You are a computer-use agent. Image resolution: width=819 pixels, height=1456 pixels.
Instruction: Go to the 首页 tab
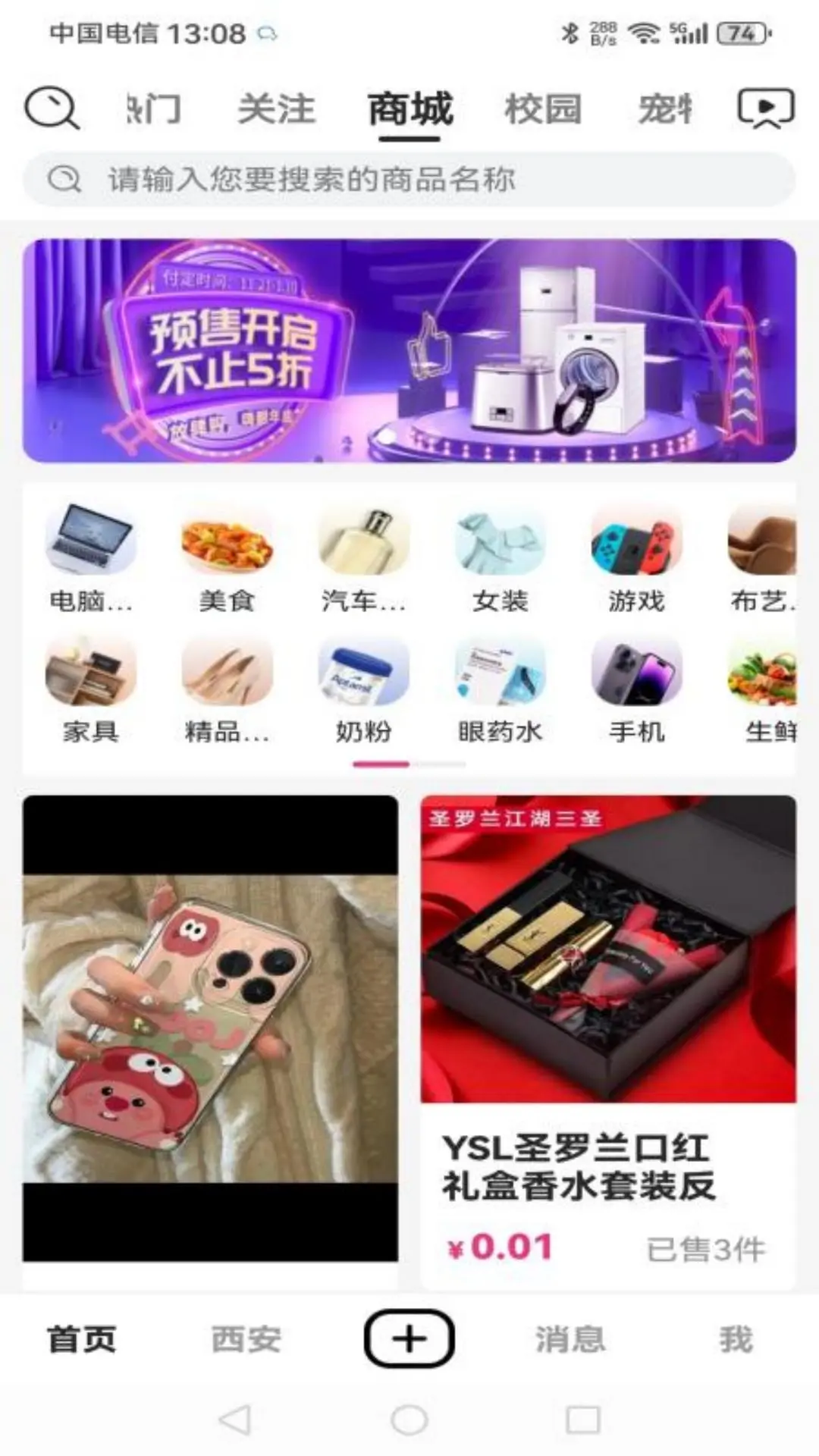82,1339
